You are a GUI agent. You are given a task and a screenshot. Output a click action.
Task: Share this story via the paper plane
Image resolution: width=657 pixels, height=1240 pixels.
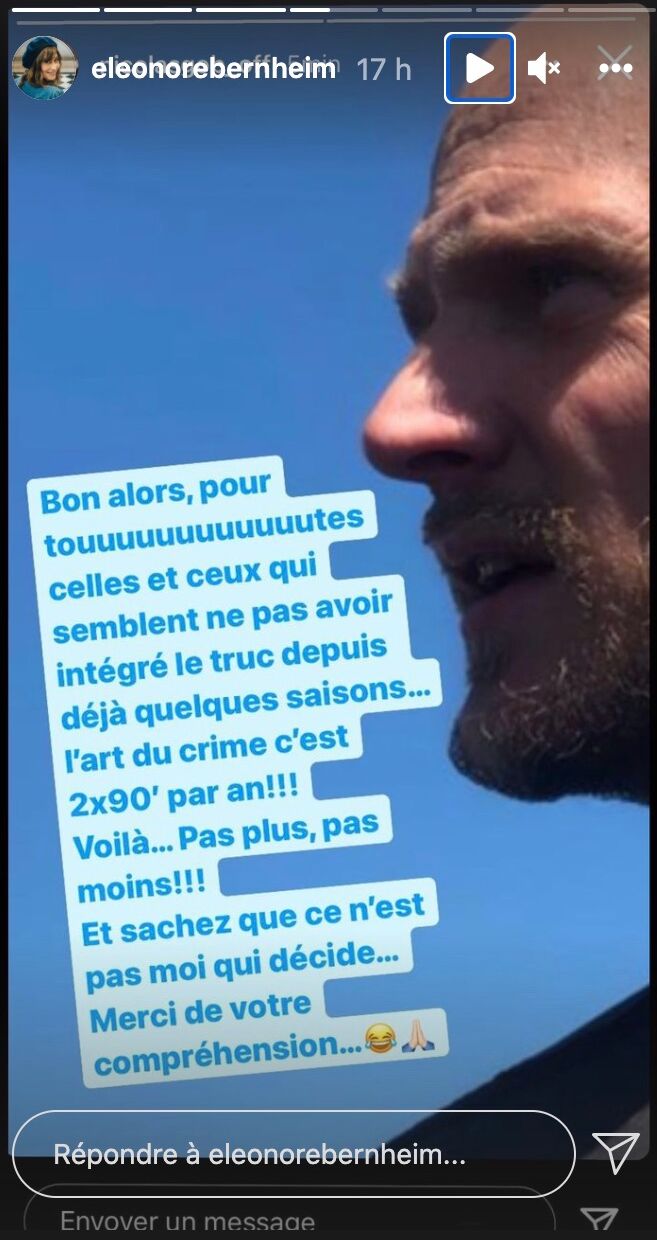[615, 1153]
